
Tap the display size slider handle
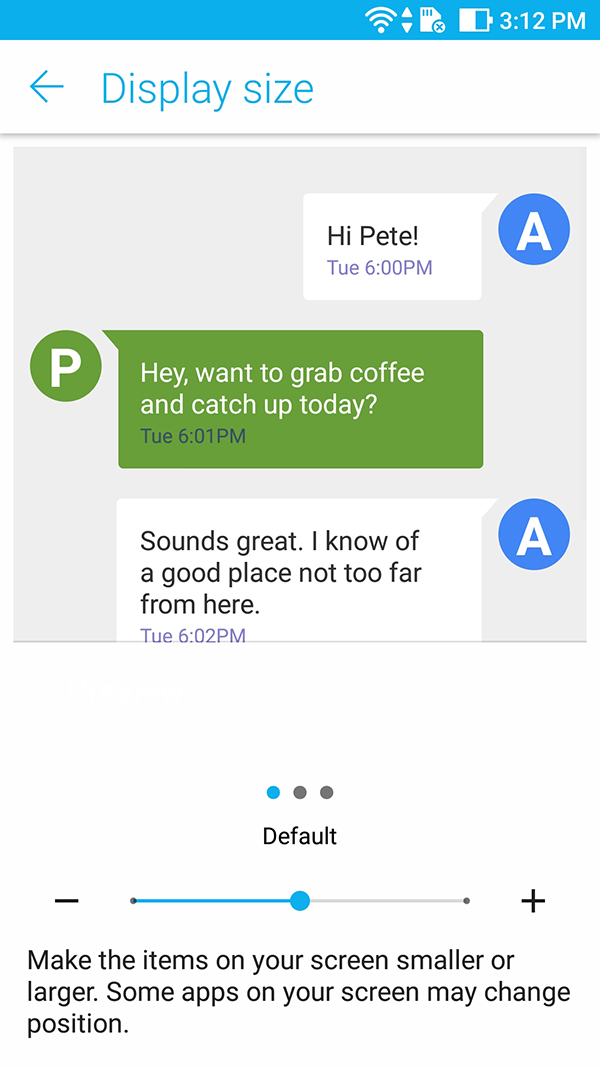(x=300, y=901)
